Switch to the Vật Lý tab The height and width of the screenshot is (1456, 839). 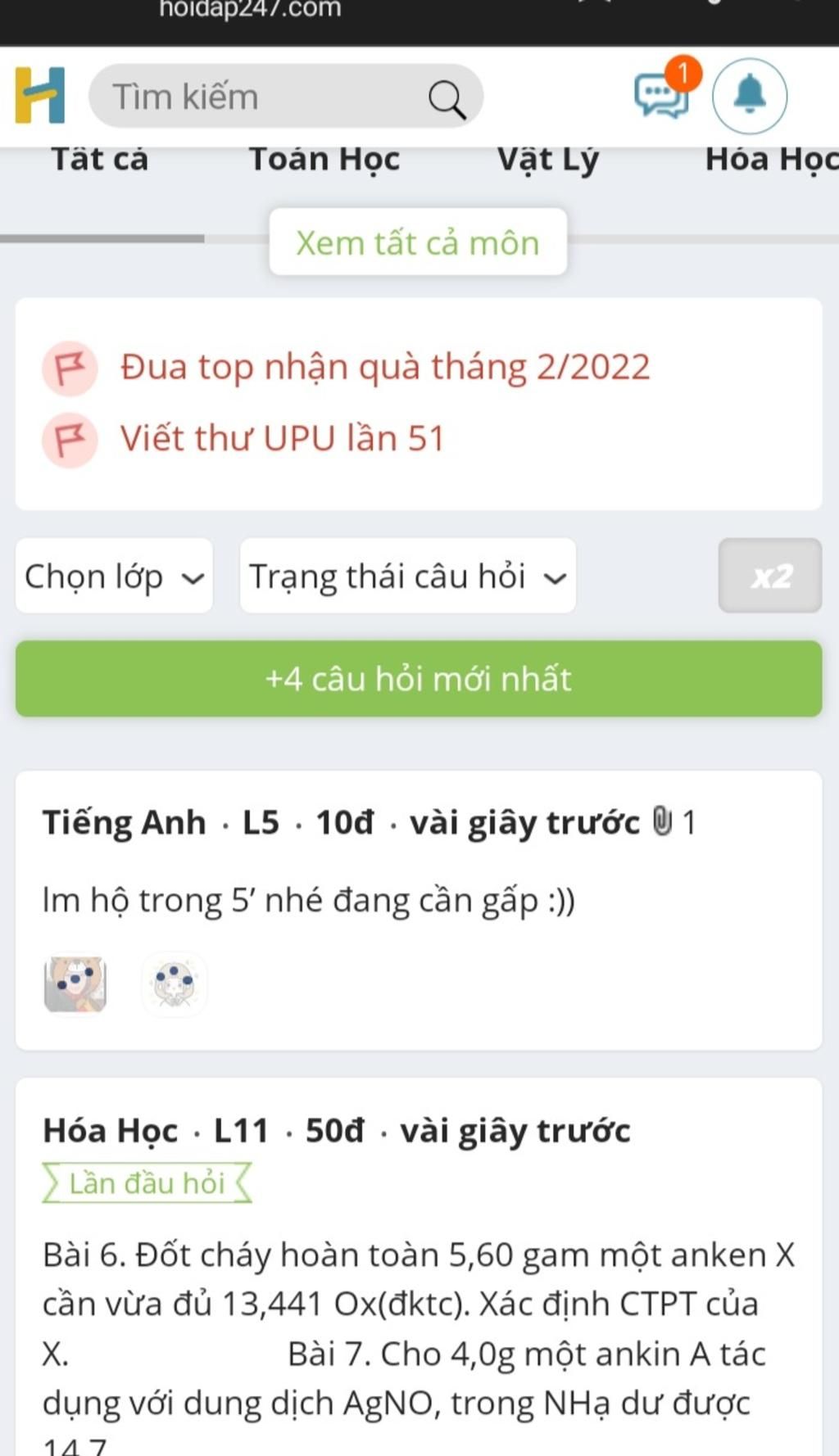click(x=548, y=159)
